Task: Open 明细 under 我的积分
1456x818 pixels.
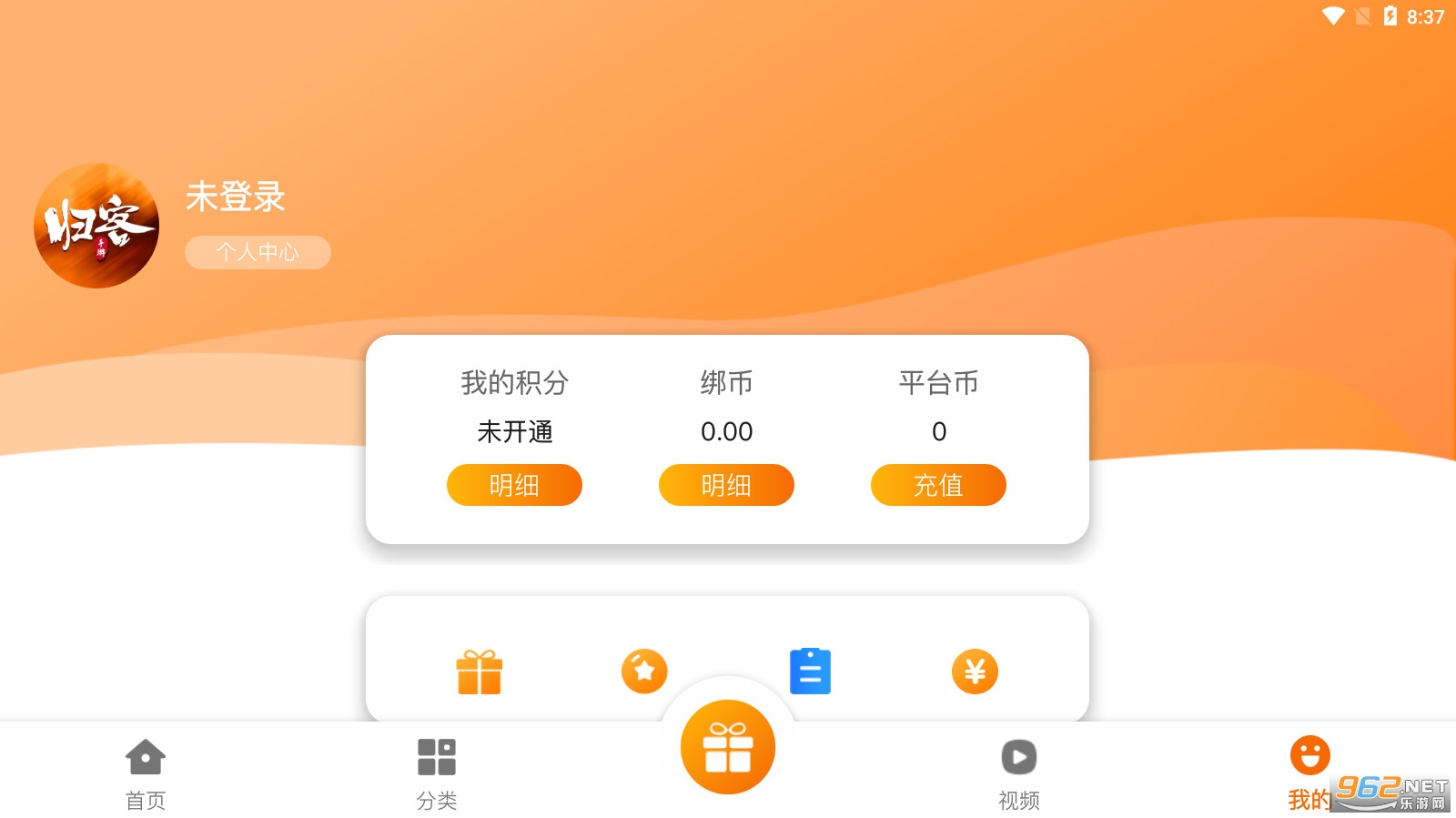Action: [514, 485]
